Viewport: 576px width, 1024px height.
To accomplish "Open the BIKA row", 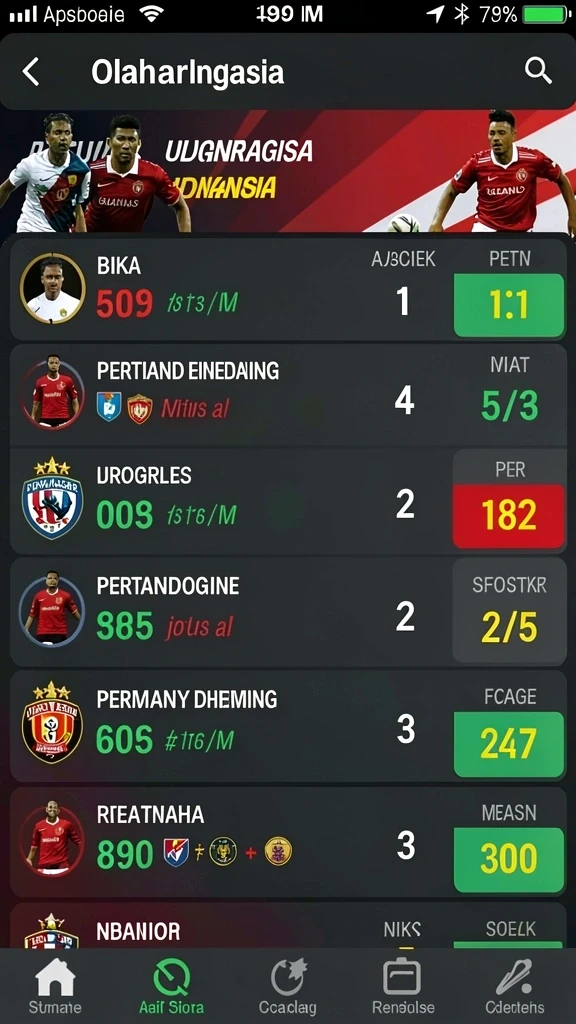I will 288,289.
